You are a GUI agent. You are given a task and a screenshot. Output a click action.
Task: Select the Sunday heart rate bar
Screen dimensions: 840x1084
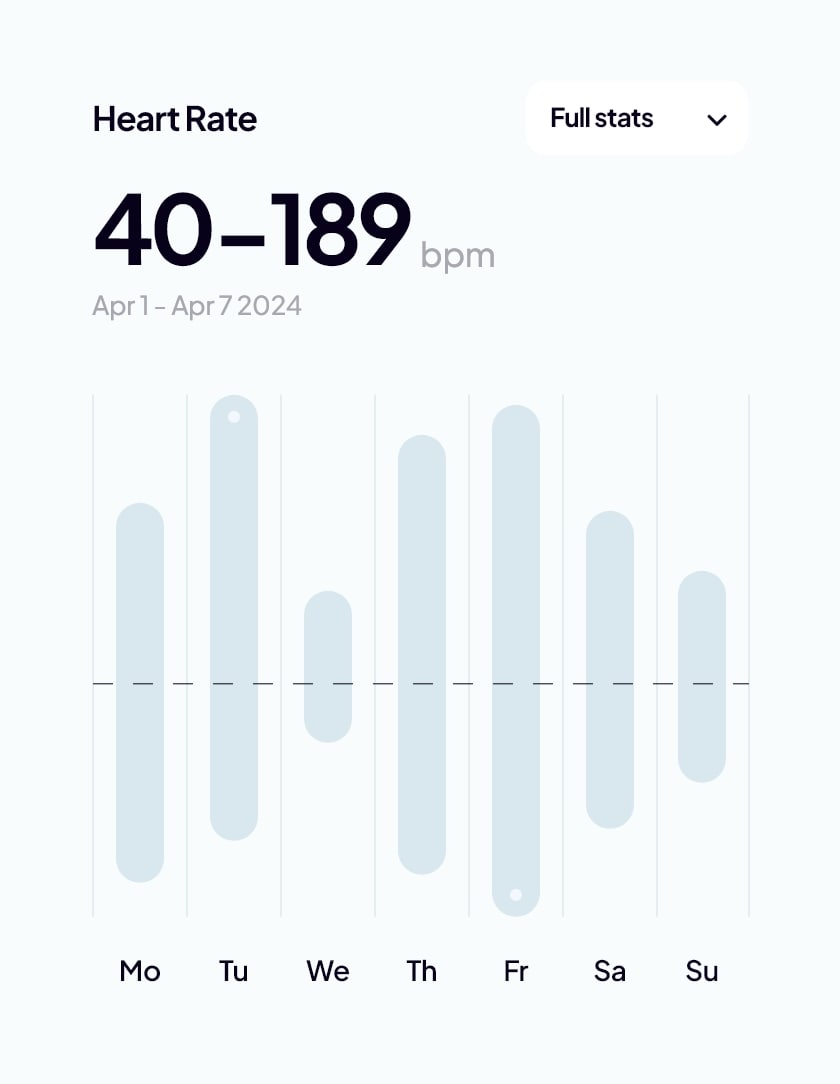tap(702, 676)
